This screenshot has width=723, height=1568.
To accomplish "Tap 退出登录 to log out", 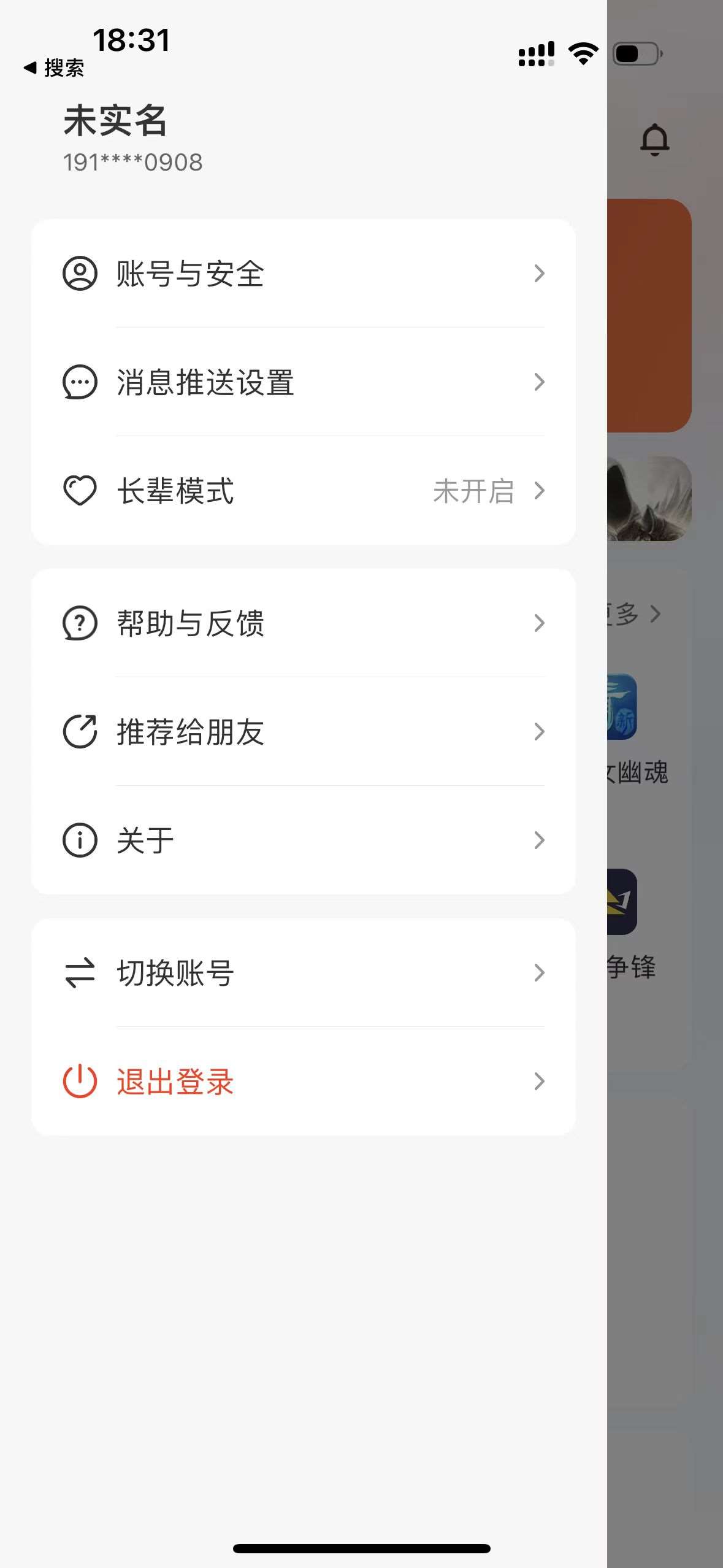I will pyautogui.click(x=303, y=1082).
